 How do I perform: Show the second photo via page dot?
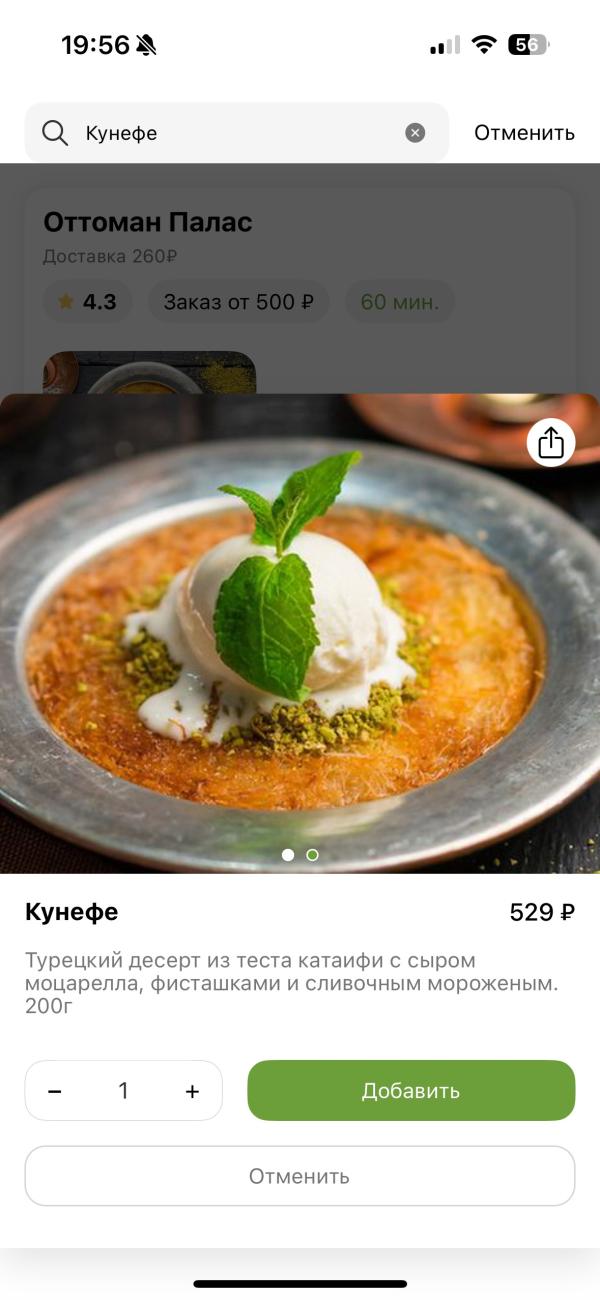(312, 855)
